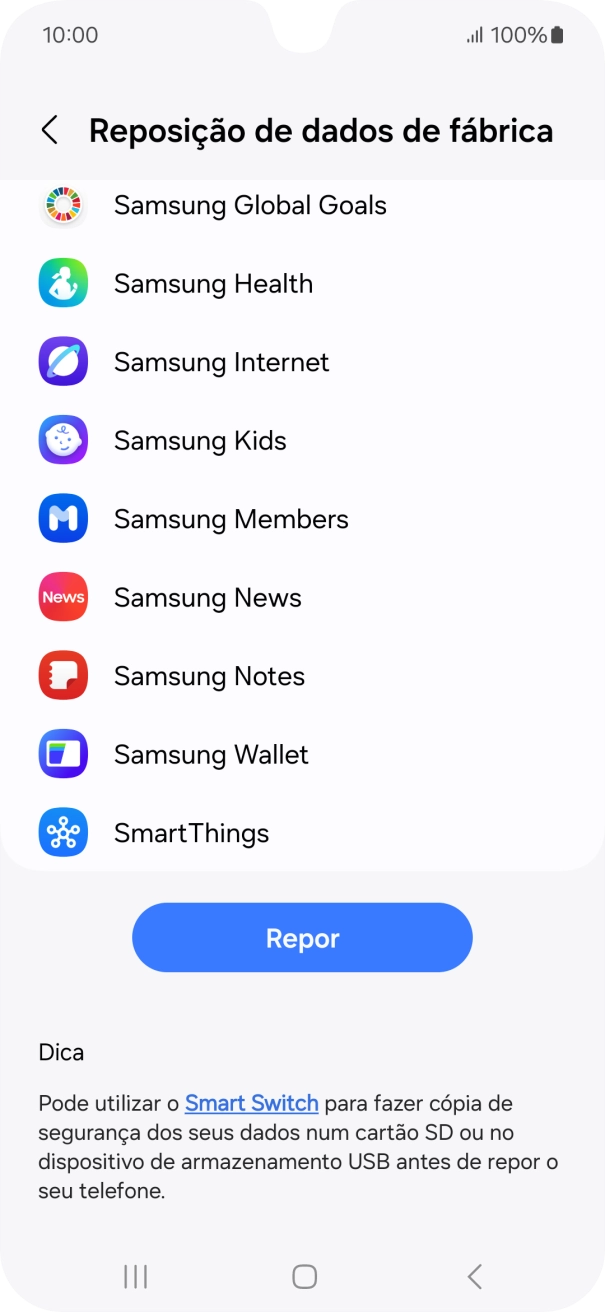The width and height of the screenshot is (605, 1312).
Task: Open the Smart Switch link
Action: coord(251,1104)
